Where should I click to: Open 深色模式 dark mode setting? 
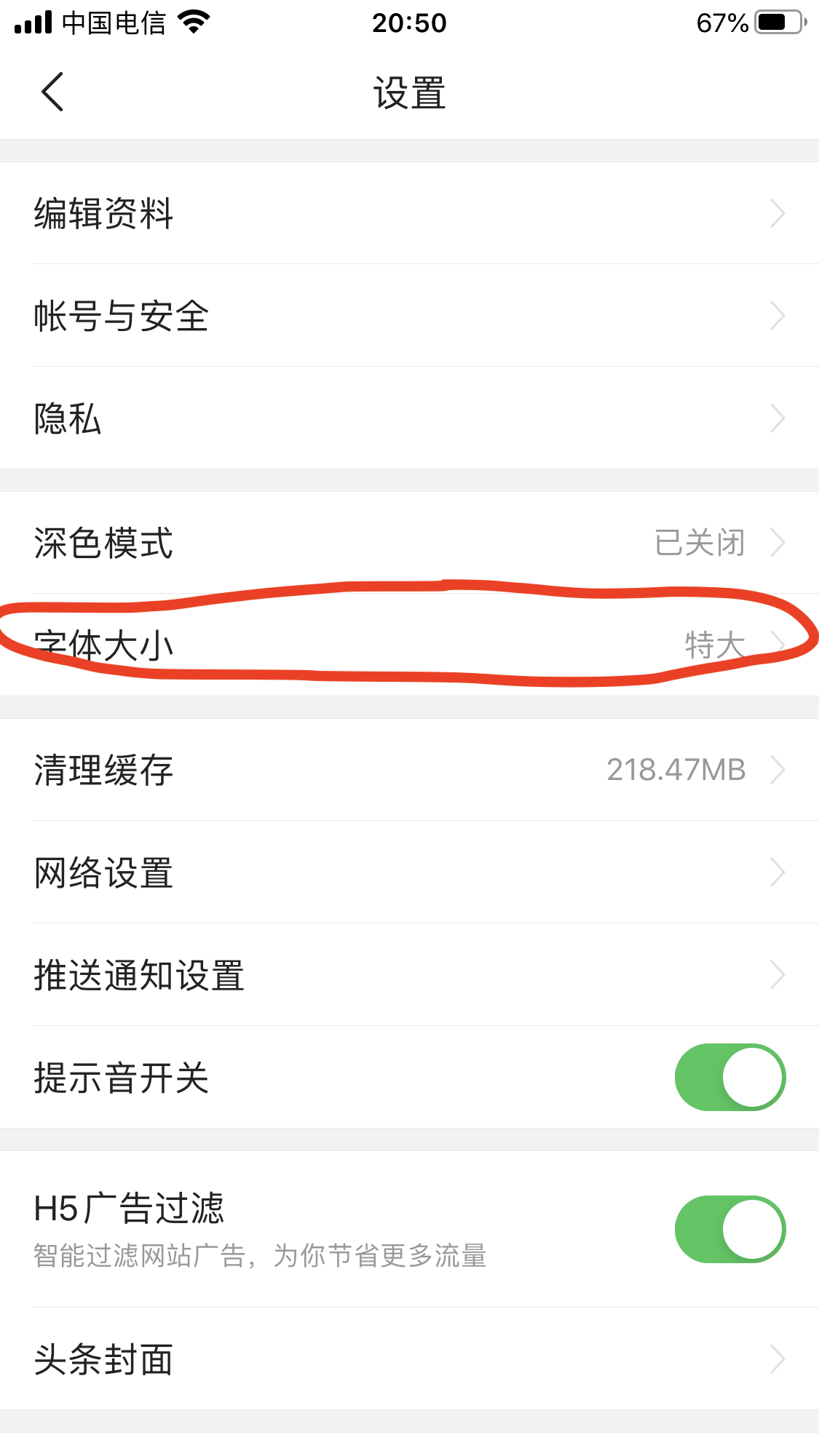point(409,543)
